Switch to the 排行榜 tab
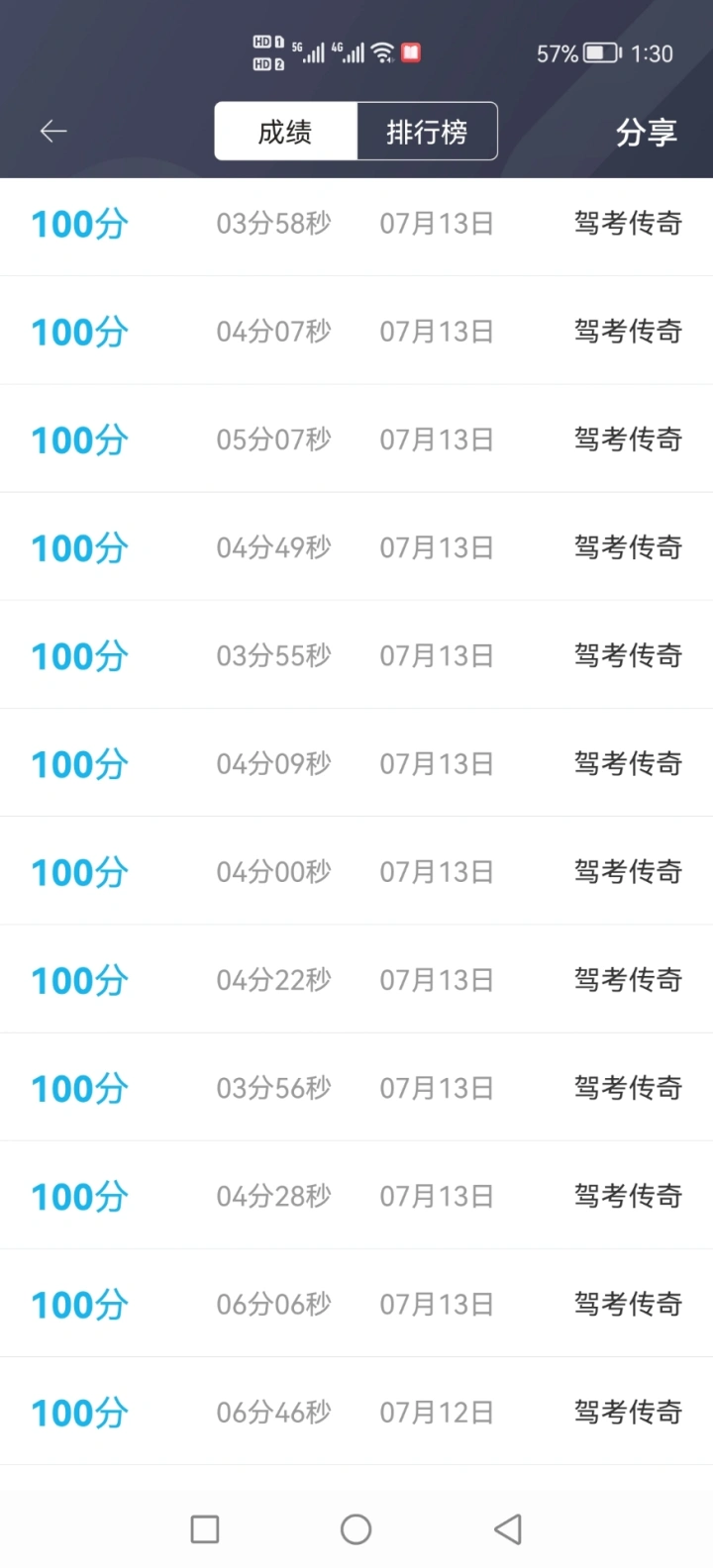The width and height of the screenshot is (713, 1568). pyautogui.click(x=427, y=131)
